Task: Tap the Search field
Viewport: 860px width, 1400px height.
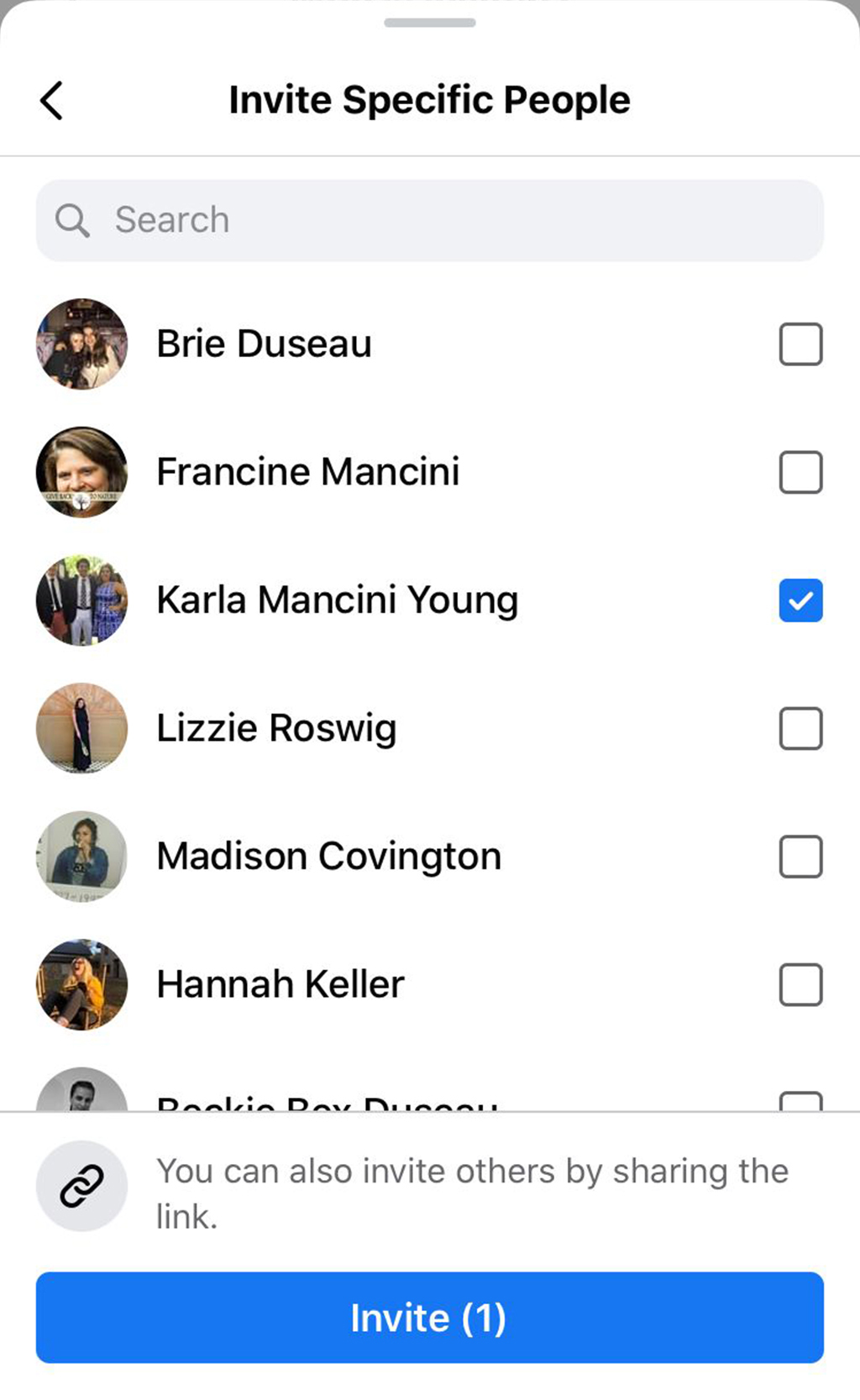Action: [429, 220]
